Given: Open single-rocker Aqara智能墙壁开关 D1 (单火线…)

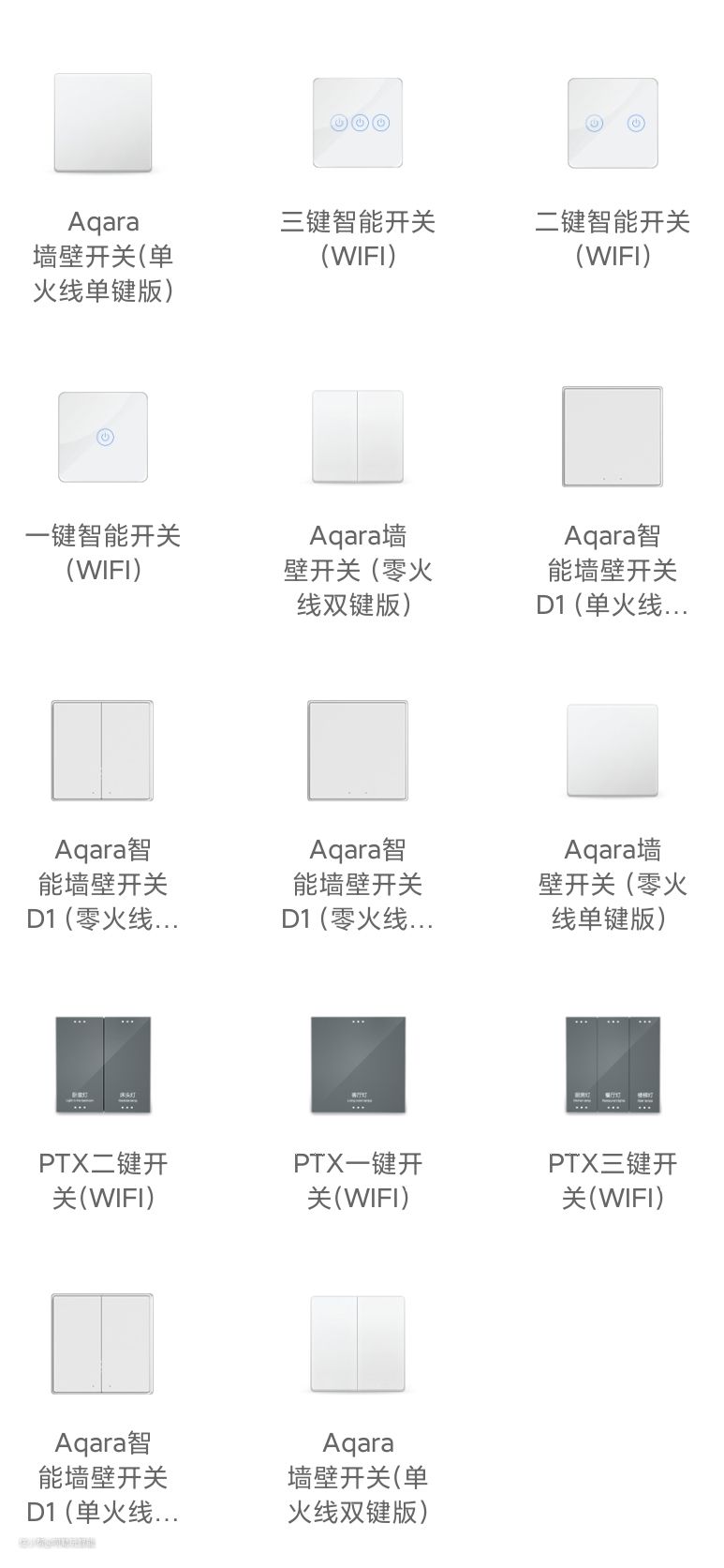Looking at the screenshot, I should point(613,437).
